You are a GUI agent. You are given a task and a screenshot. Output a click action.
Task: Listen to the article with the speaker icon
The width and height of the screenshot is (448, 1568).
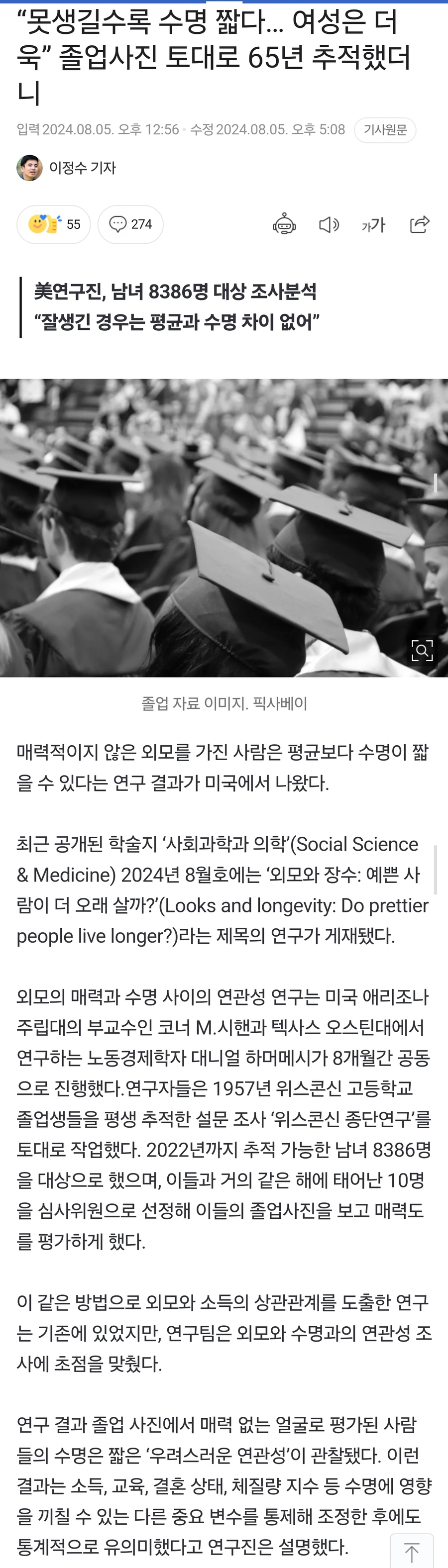coord(329,225)
